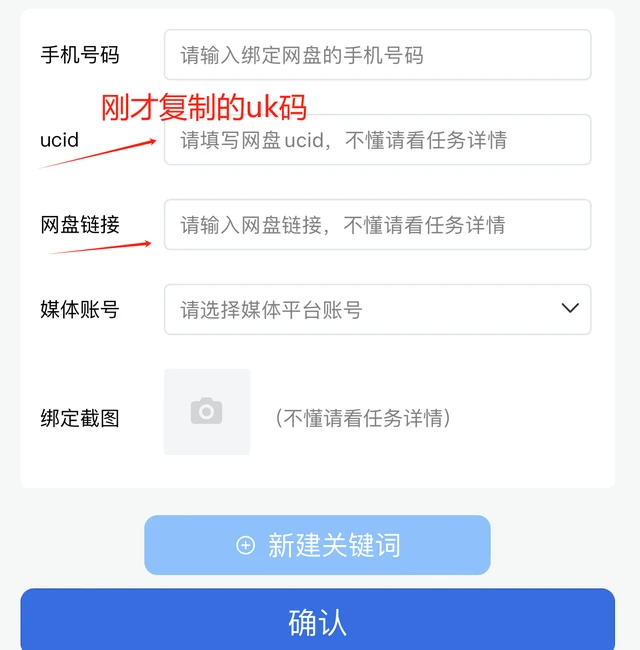Tap the 手机号码 input field
The image size is (640, 650).
pyautogui.click(x=377, y=55)
